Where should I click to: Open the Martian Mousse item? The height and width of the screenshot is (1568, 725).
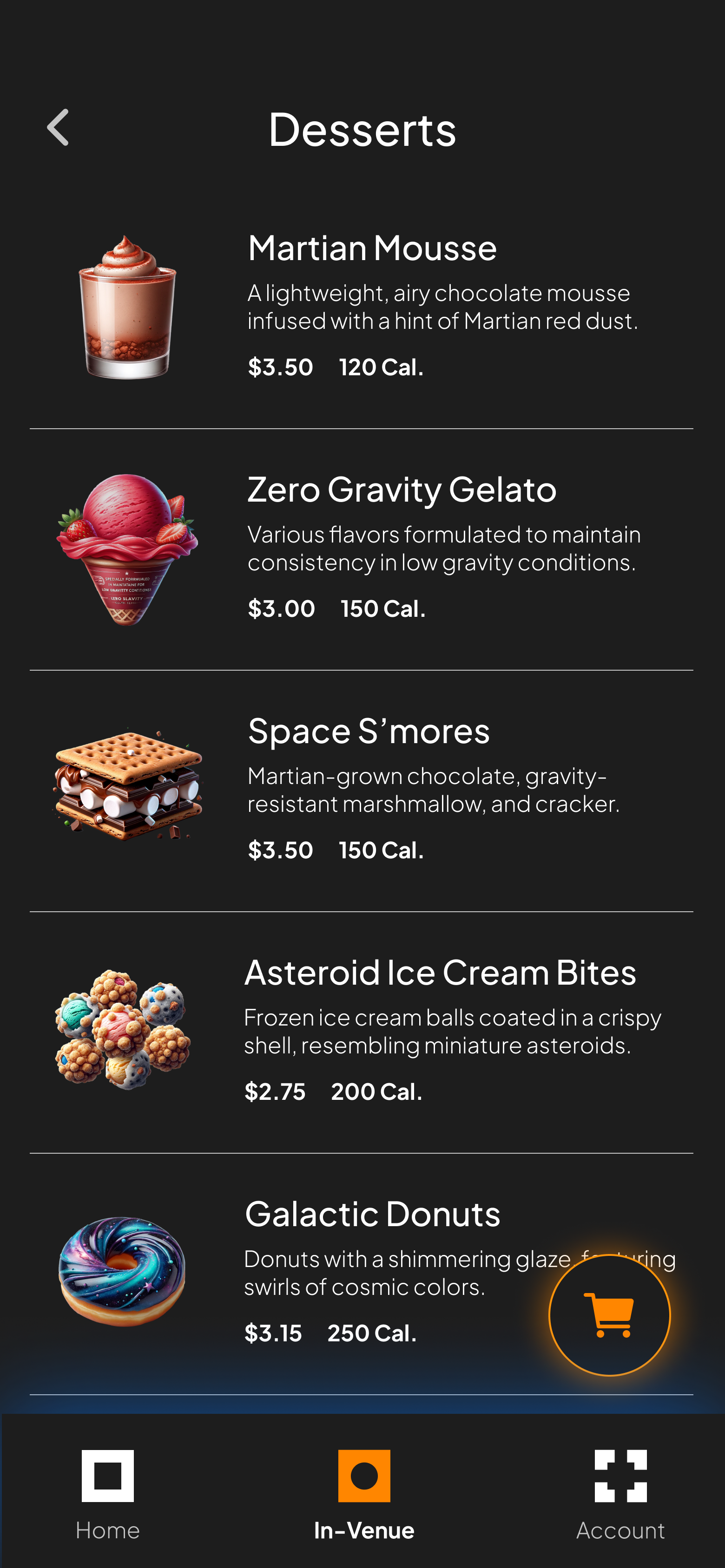click(372, 248)
